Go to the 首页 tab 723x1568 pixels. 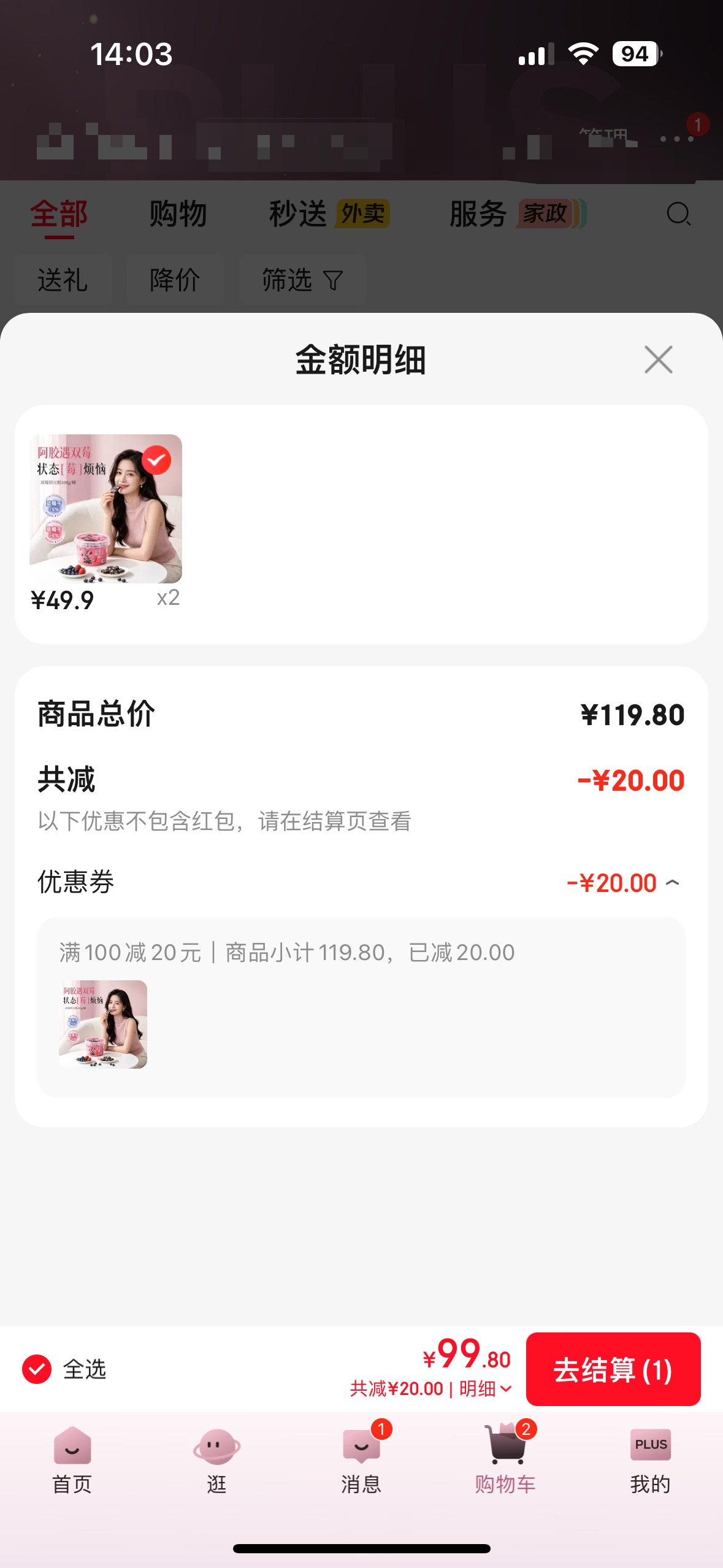72,1461
